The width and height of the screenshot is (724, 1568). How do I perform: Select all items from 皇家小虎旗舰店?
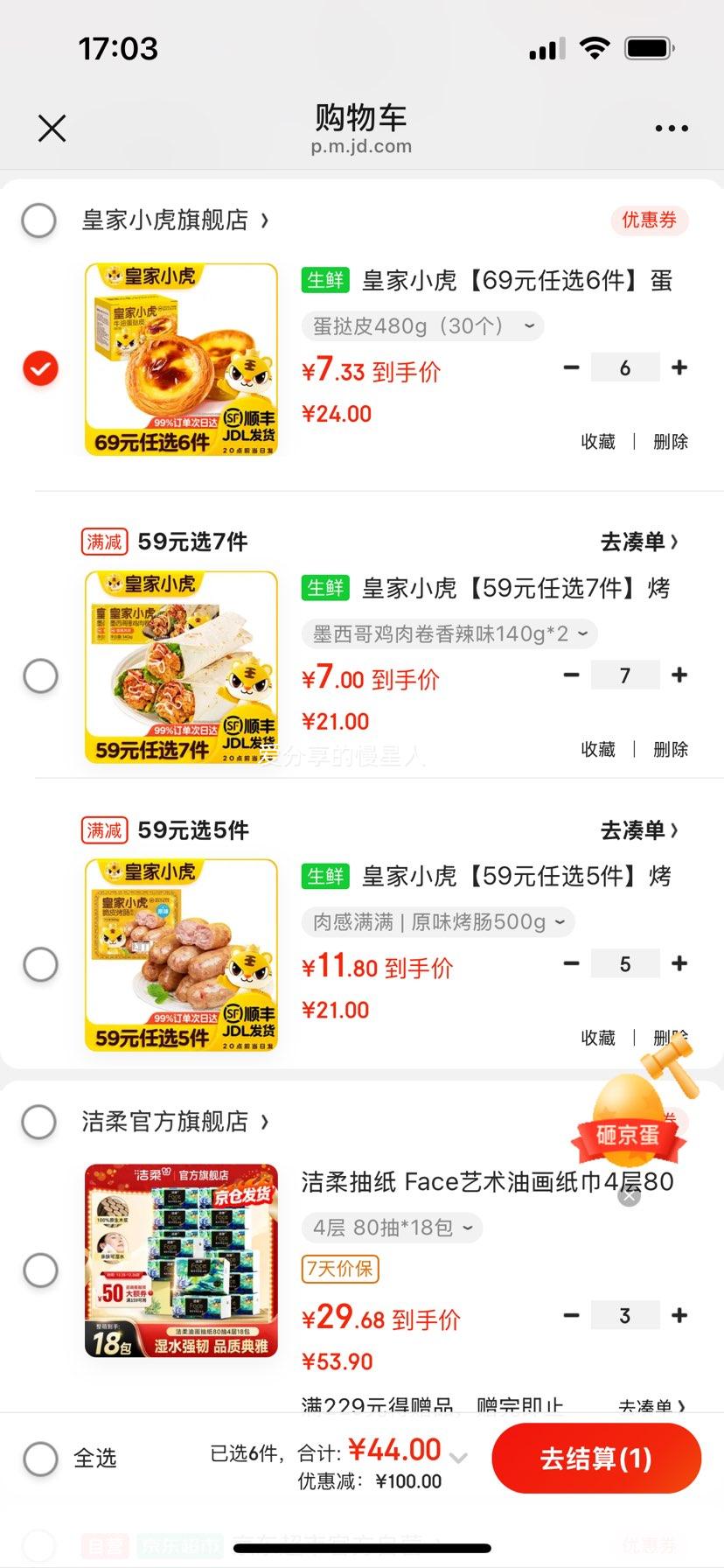39,220
